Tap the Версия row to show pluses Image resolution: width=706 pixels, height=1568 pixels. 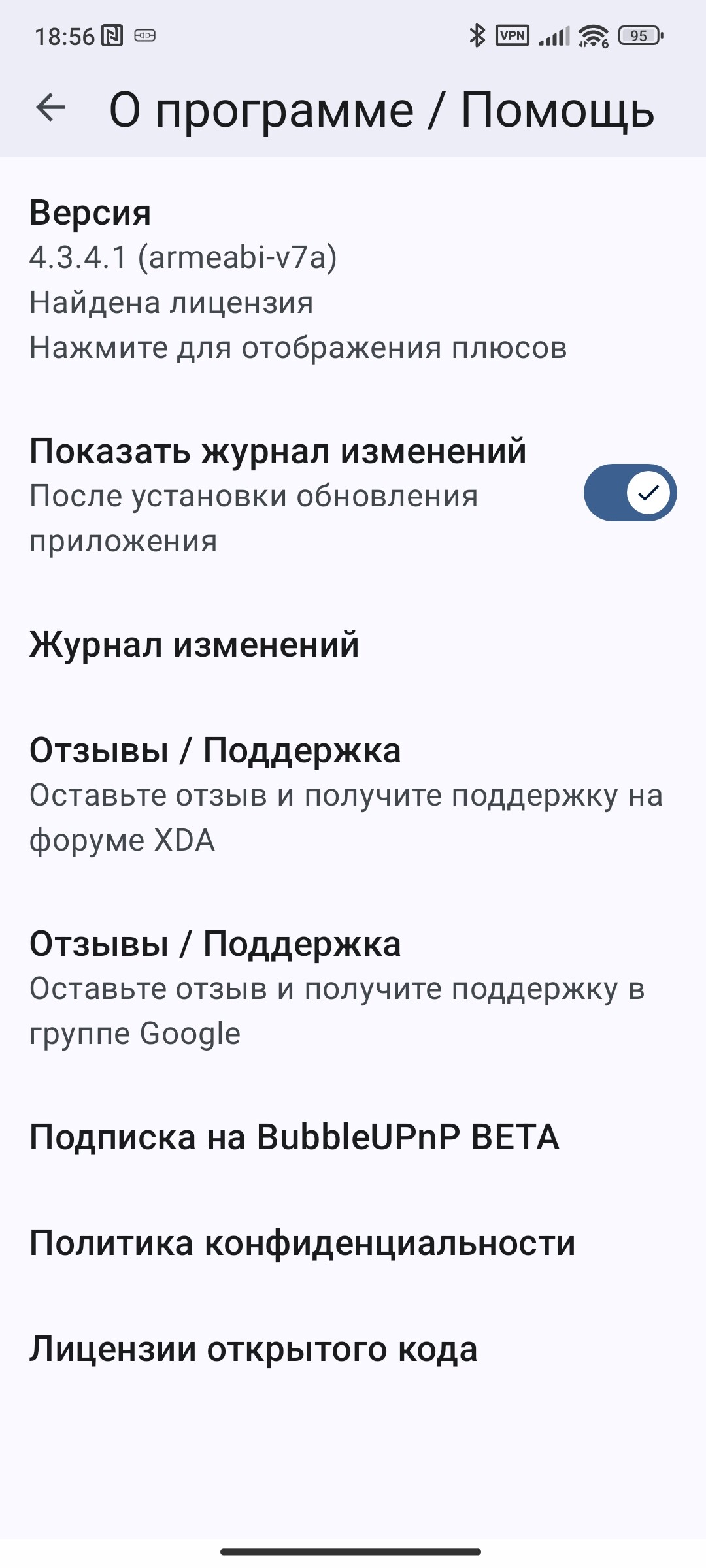tap(353, 279)
